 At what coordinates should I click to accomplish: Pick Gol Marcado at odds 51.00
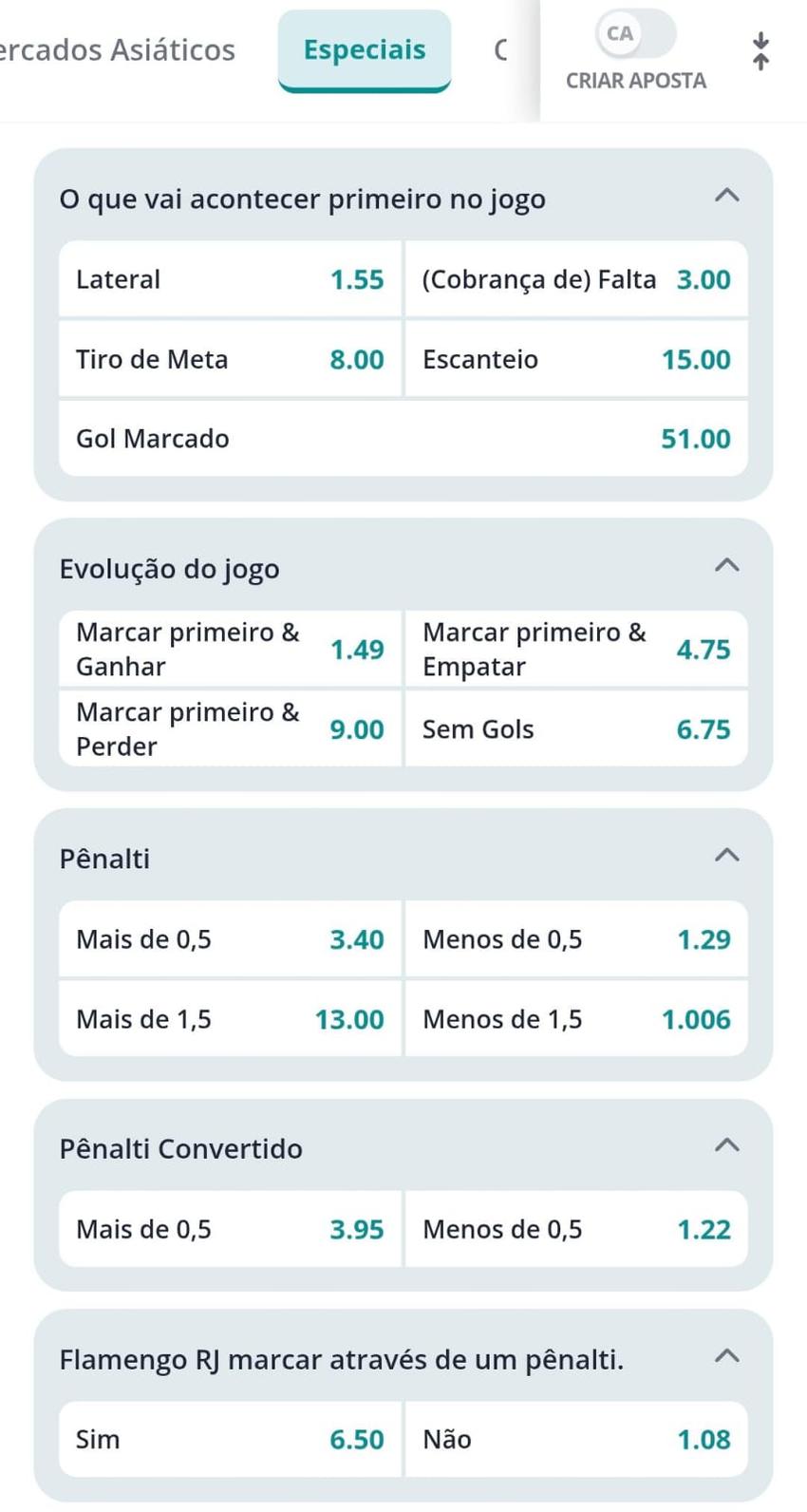[403, 438]
